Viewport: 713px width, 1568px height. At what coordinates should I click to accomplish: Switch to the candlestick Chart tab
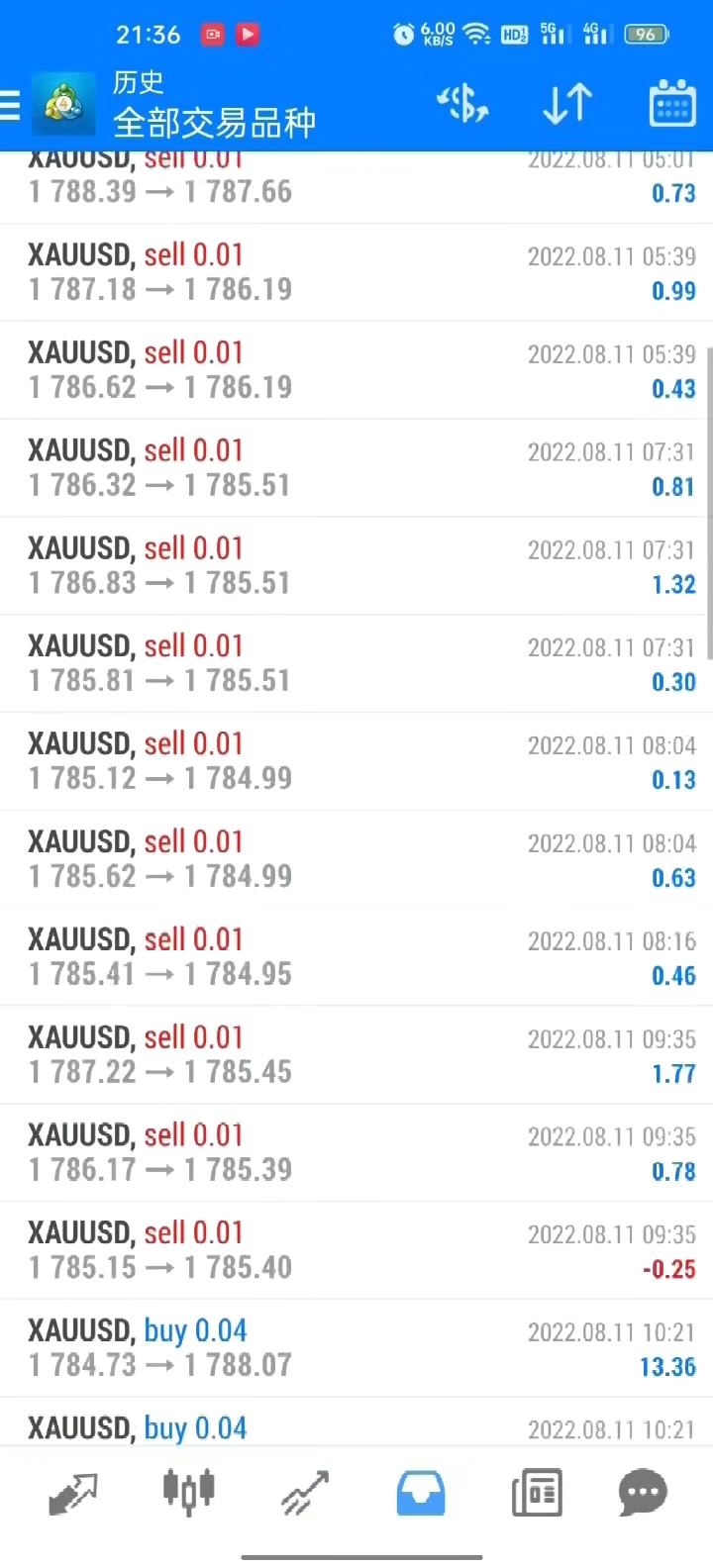(x=188, y=1493)
